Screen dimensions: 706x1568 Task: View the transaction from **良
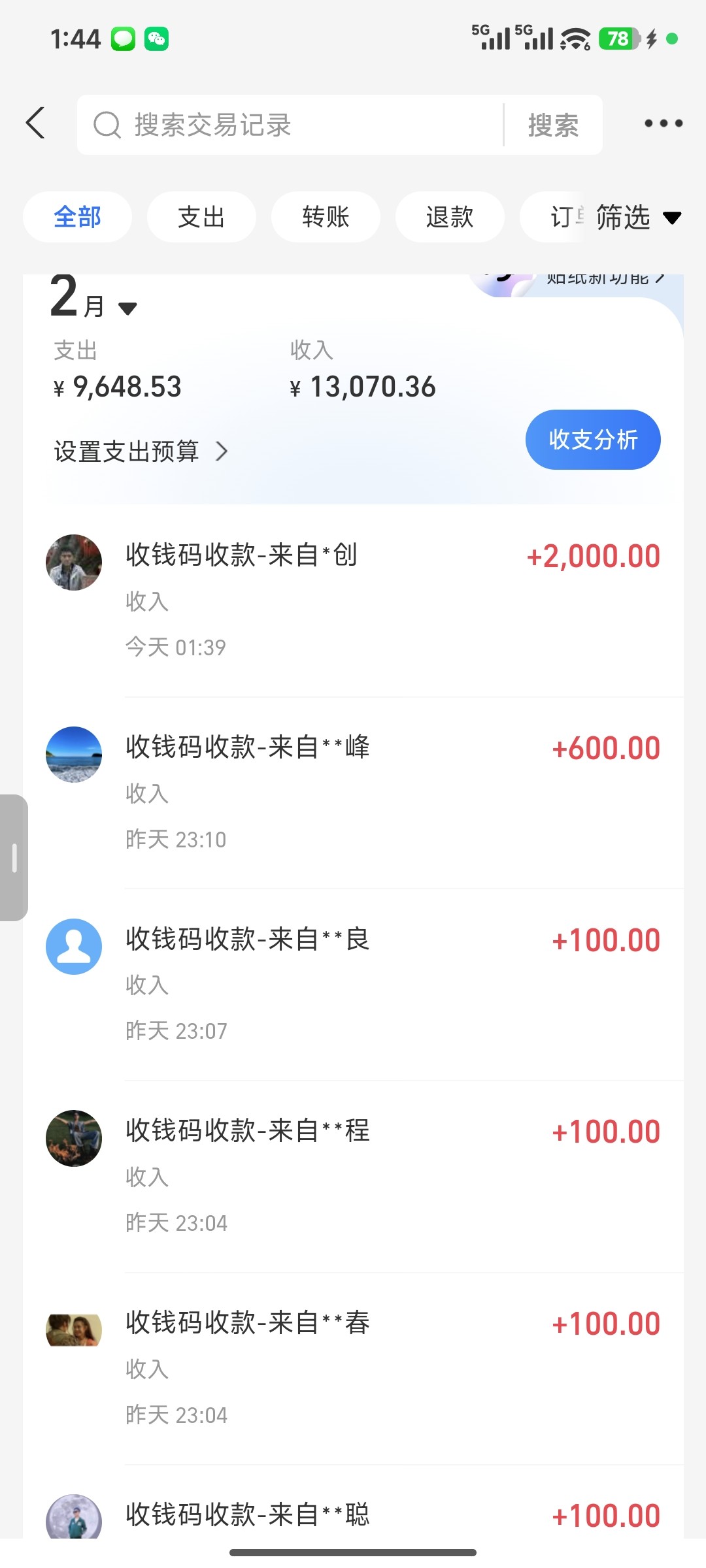tap(392, 982)
